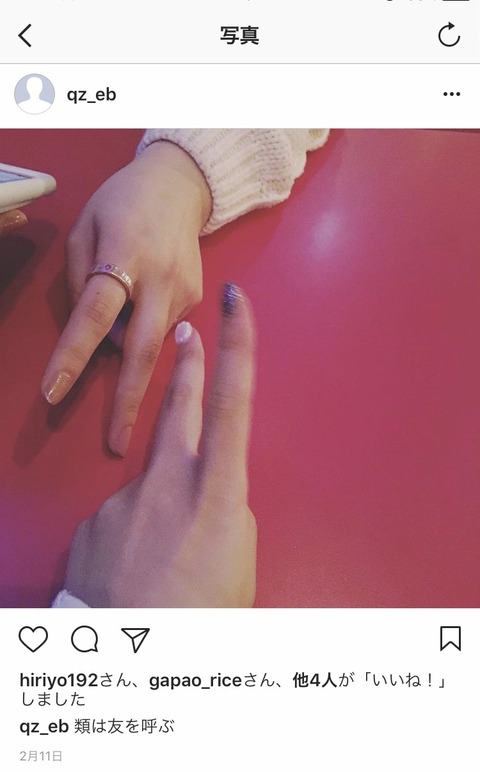Like the post with the heart icon
480x772 pixels.
point(33,639)
